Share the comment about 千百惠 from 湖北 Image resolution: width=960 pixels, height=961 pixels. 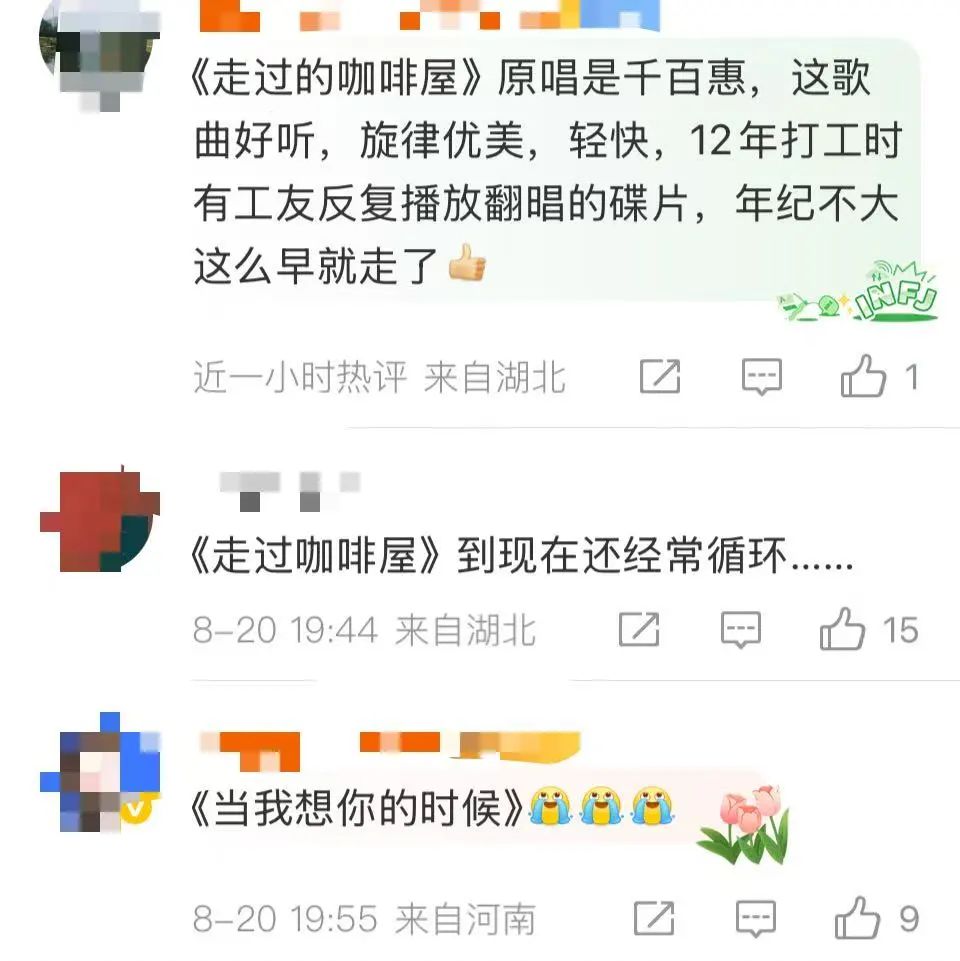click(660, 378)
